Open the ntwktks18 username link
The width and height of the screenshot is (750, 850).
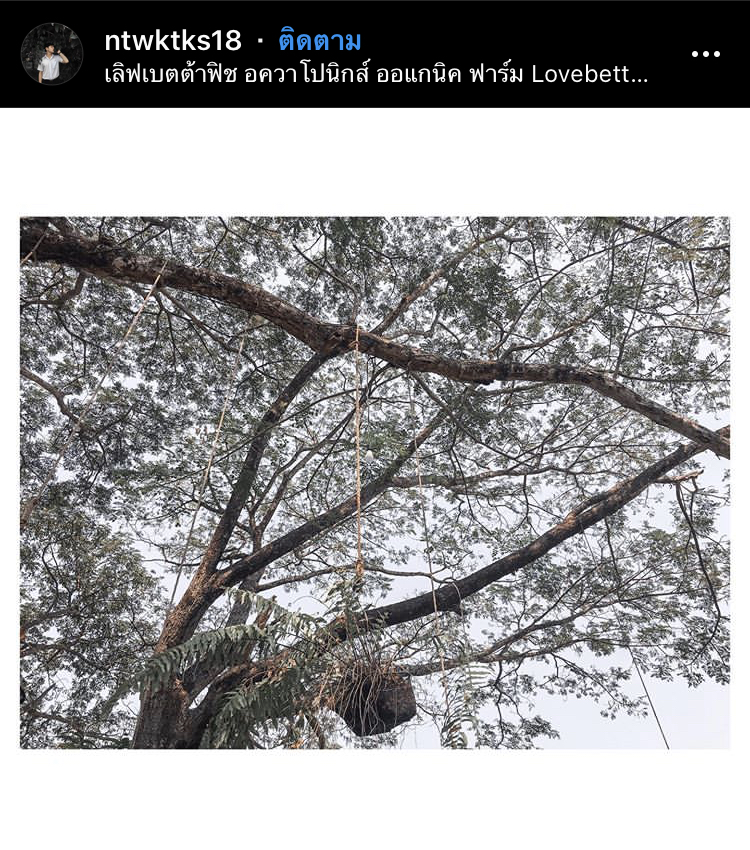point(173,40)
